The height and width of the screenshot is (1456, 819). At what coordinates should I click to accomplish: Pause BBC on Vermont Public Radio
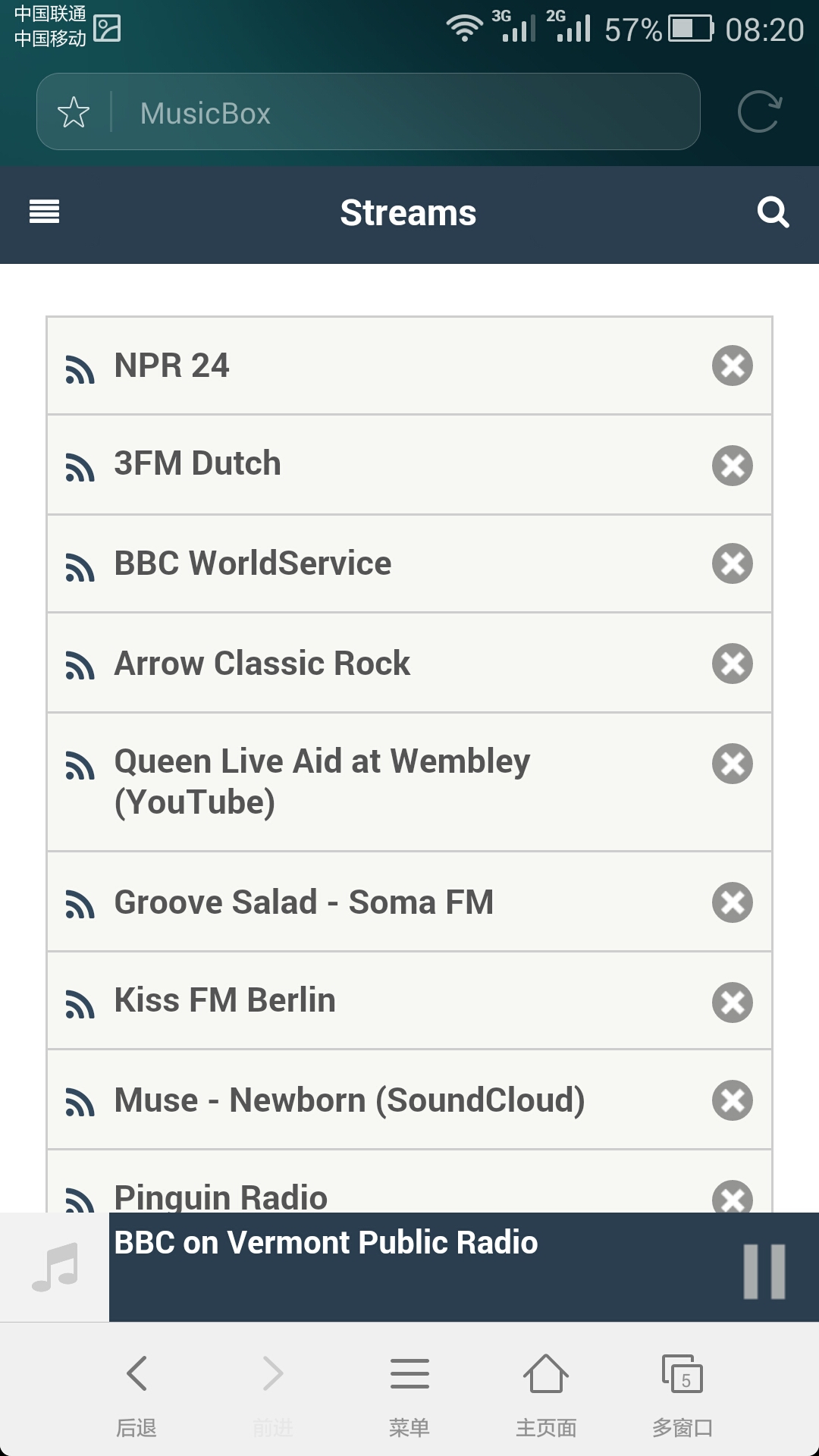764,1272
